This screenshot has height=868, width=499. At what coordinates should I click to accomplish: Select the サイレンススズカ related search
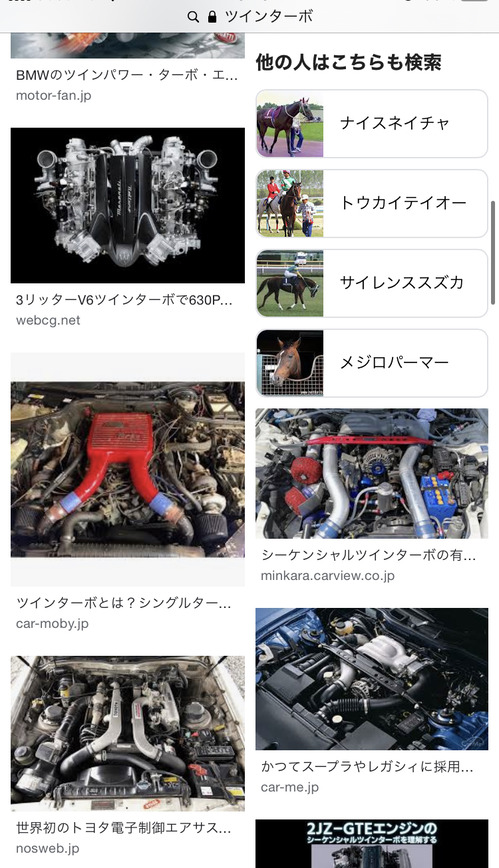click(x=372, y=283)
